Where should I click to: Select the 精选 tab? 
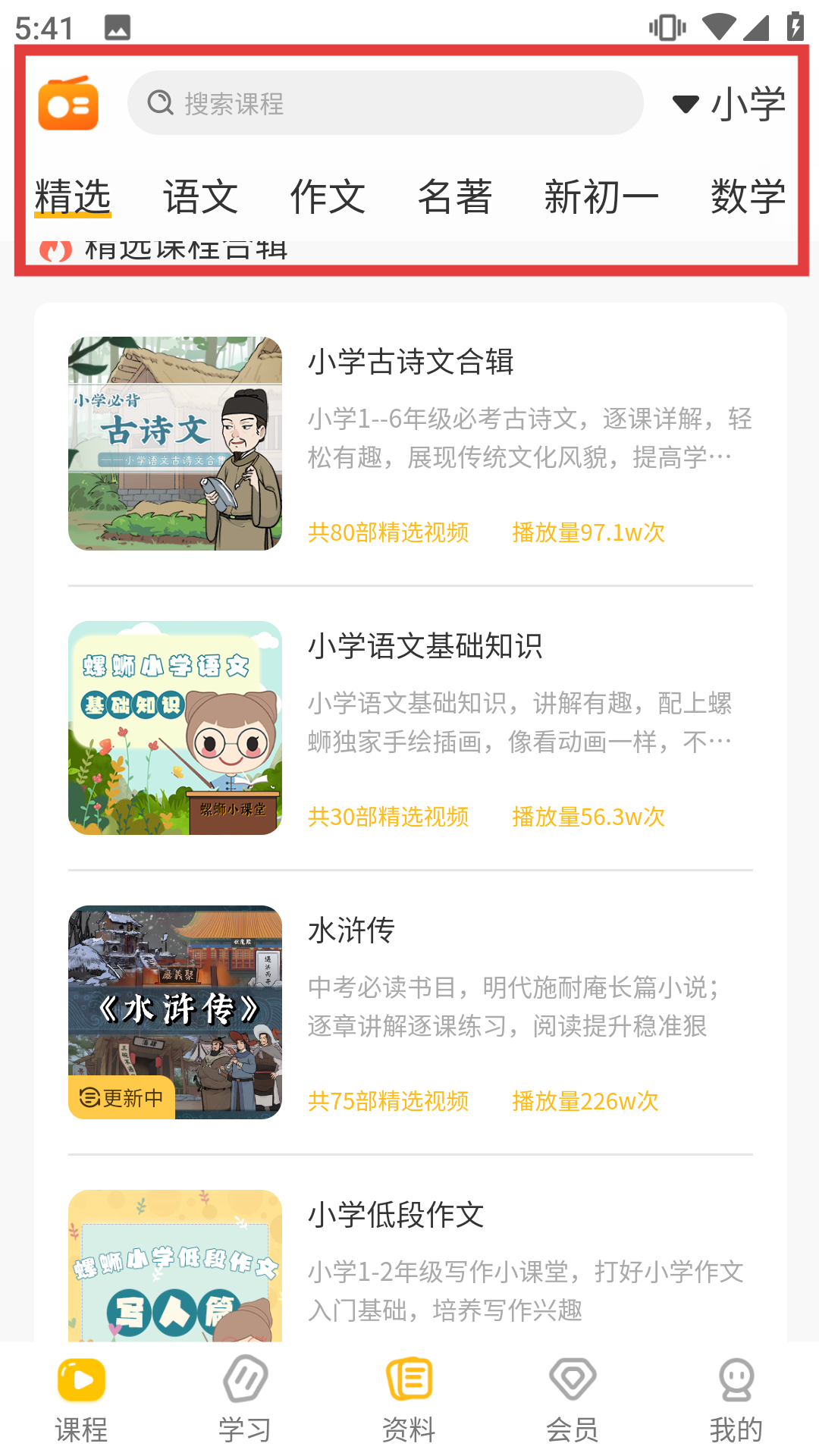pos(73,196)
